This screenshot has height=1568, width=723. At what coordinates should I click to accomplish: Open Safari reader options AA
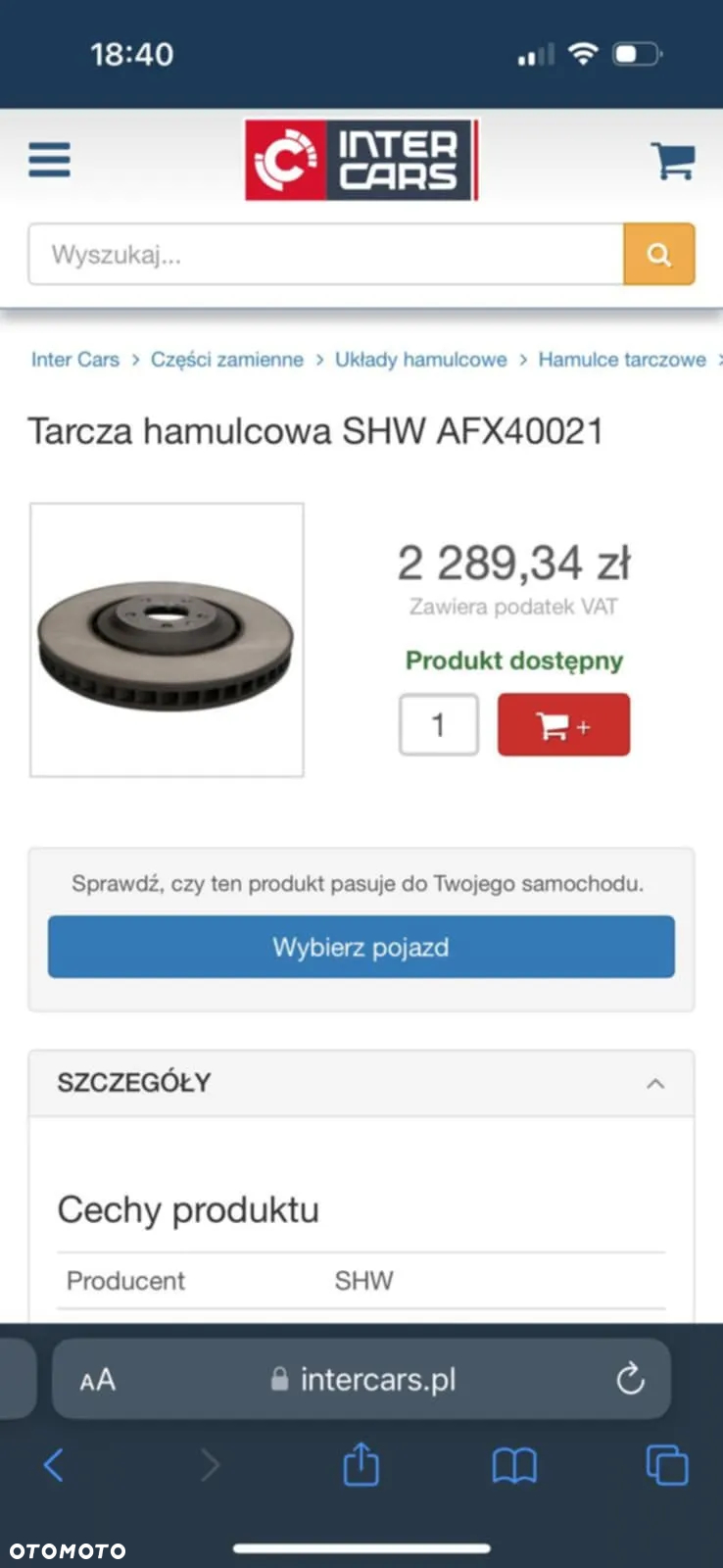98,1380
